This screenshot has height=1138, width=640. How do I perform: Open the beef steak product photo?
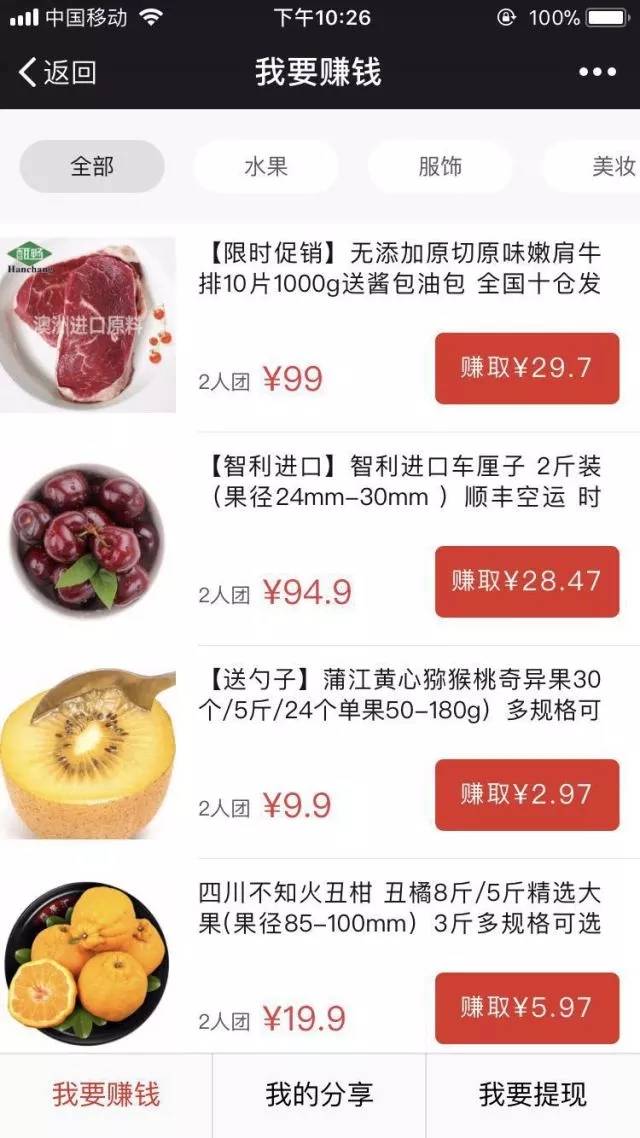[x=88, y=324]
